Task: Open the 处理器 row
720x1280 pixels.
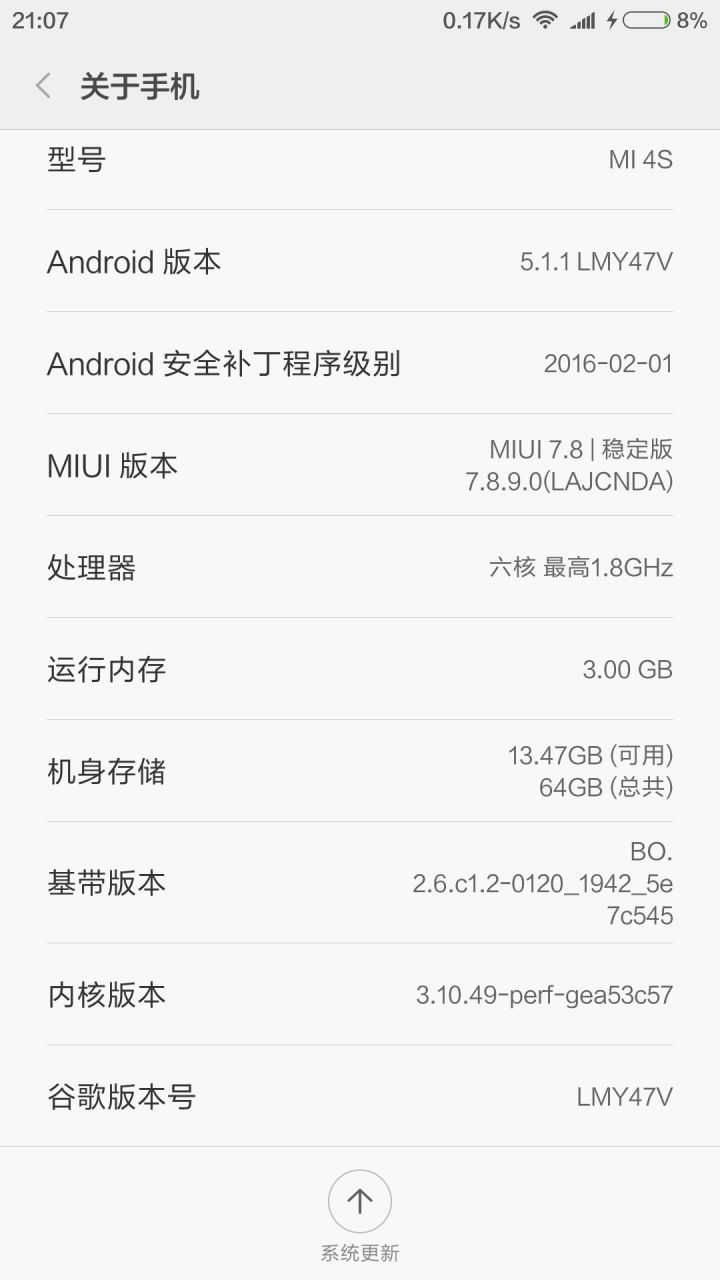Action: click(360, 567)
